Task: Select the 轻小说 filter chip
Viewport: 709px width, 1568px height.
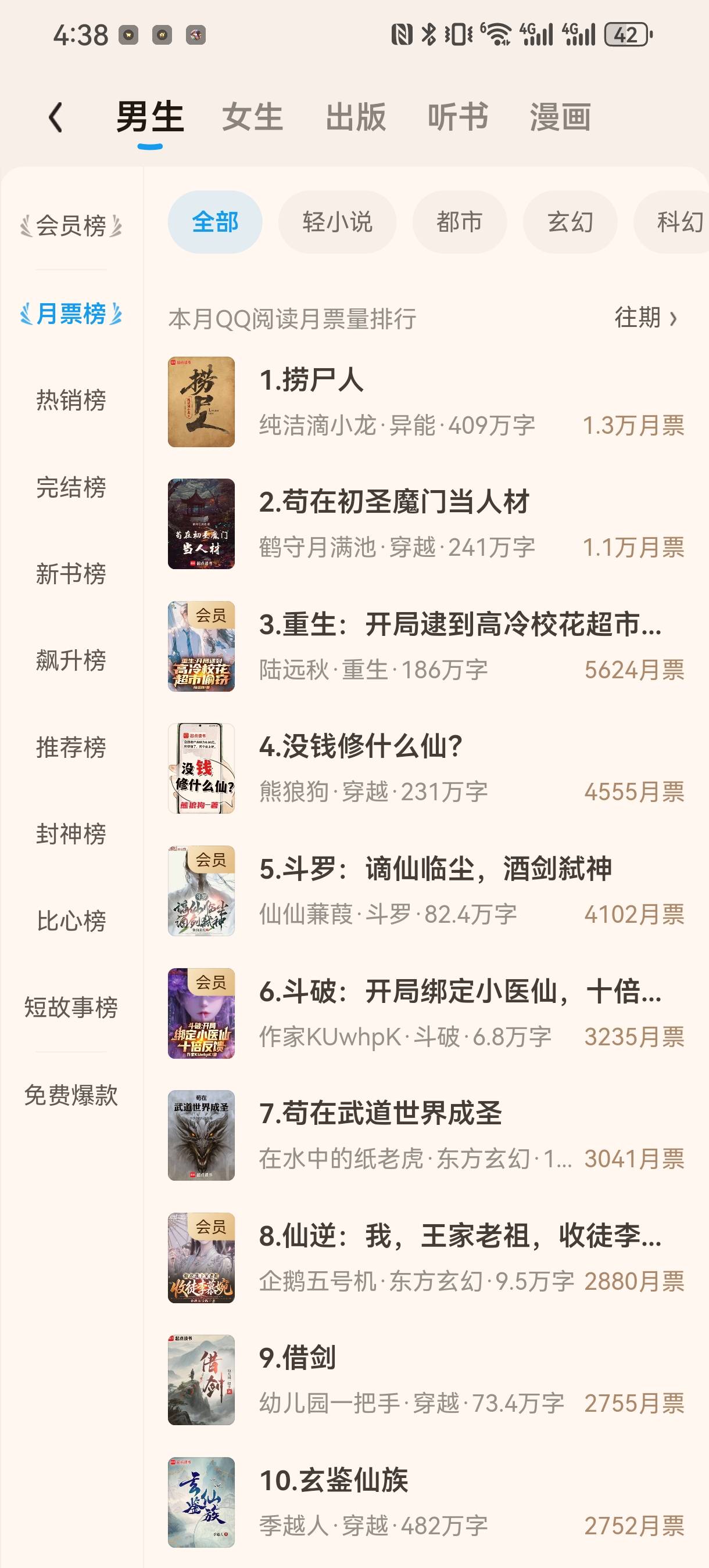Action: pyautogui.click(x=337, y=222)
